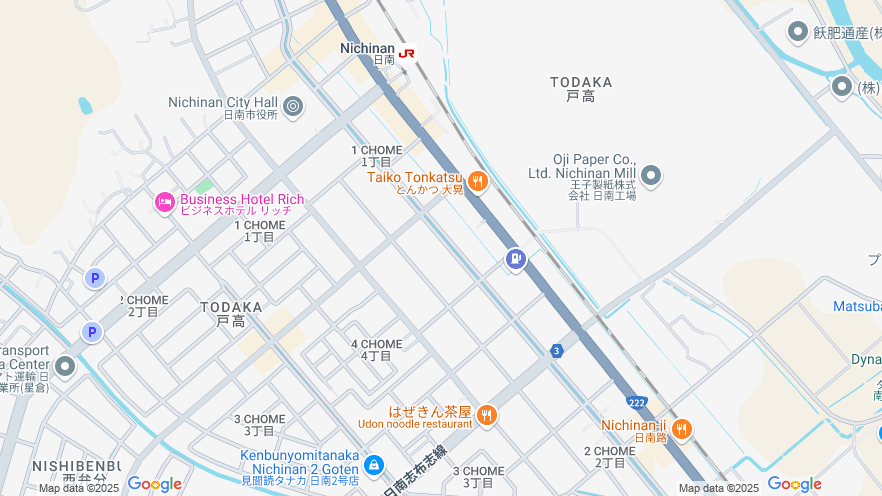Open the transport center pin
The image size is (882, 496).
65,367
